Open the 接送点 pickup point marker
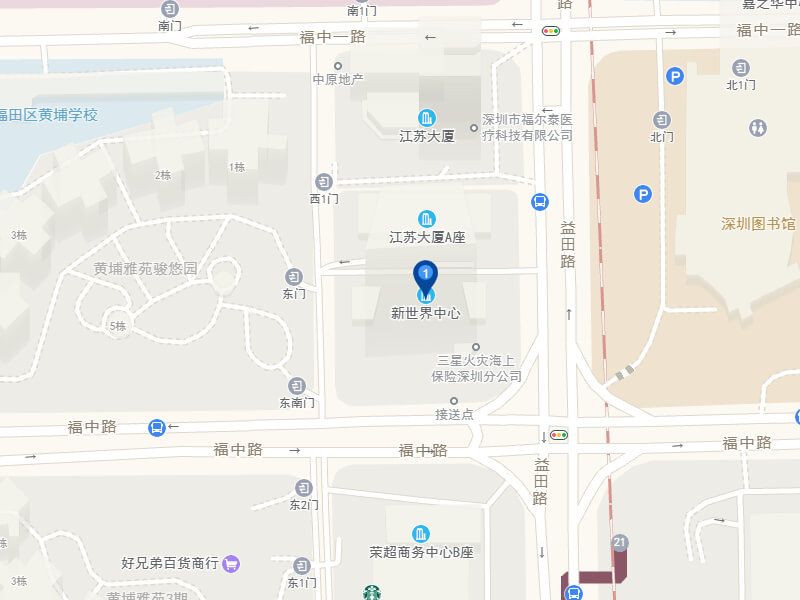Image resolution: width=800 pixels, height=600 pixels. [453, 400]
